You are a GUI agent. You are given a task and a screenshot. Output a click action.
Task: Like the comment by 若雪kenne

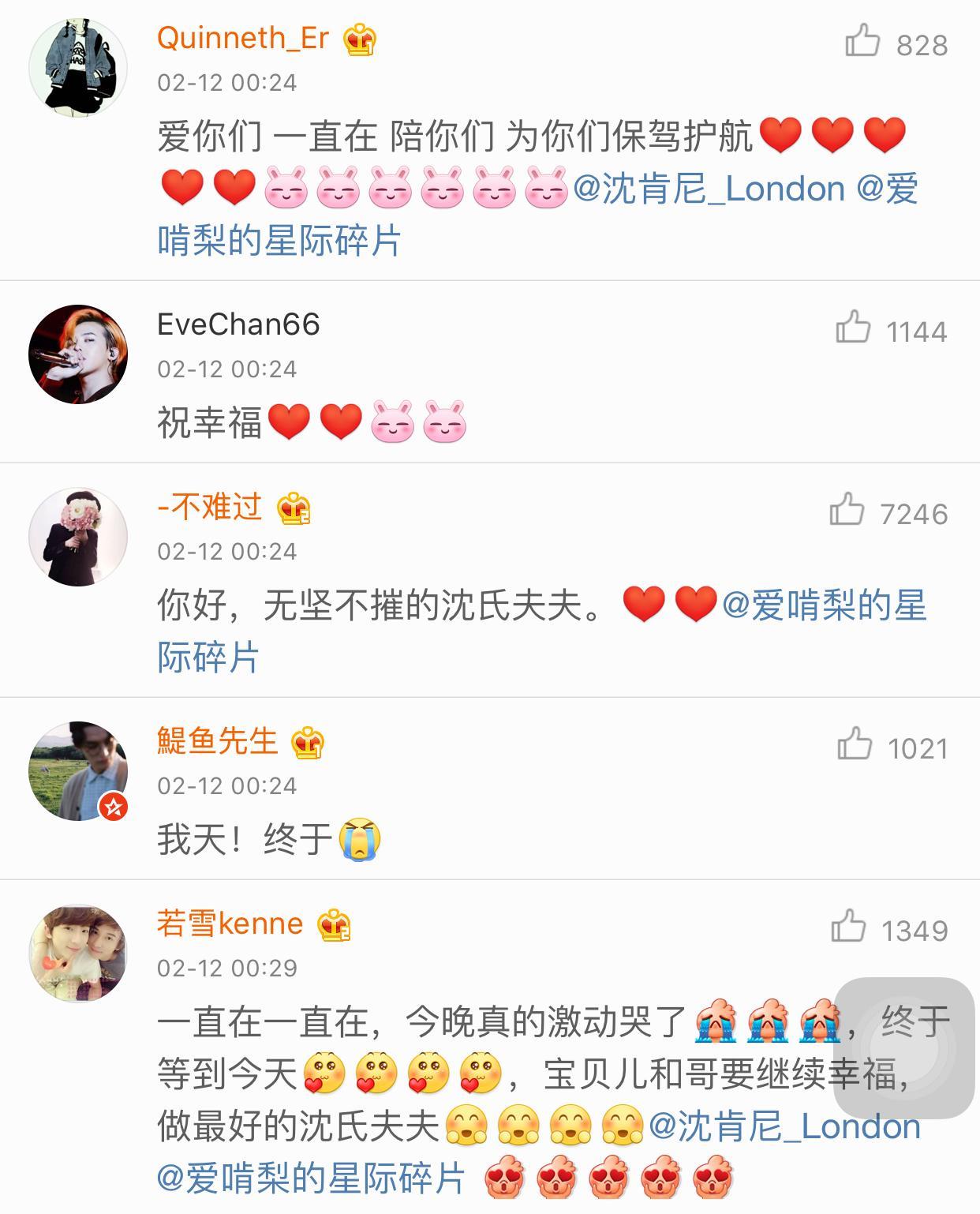pos(848,927)
